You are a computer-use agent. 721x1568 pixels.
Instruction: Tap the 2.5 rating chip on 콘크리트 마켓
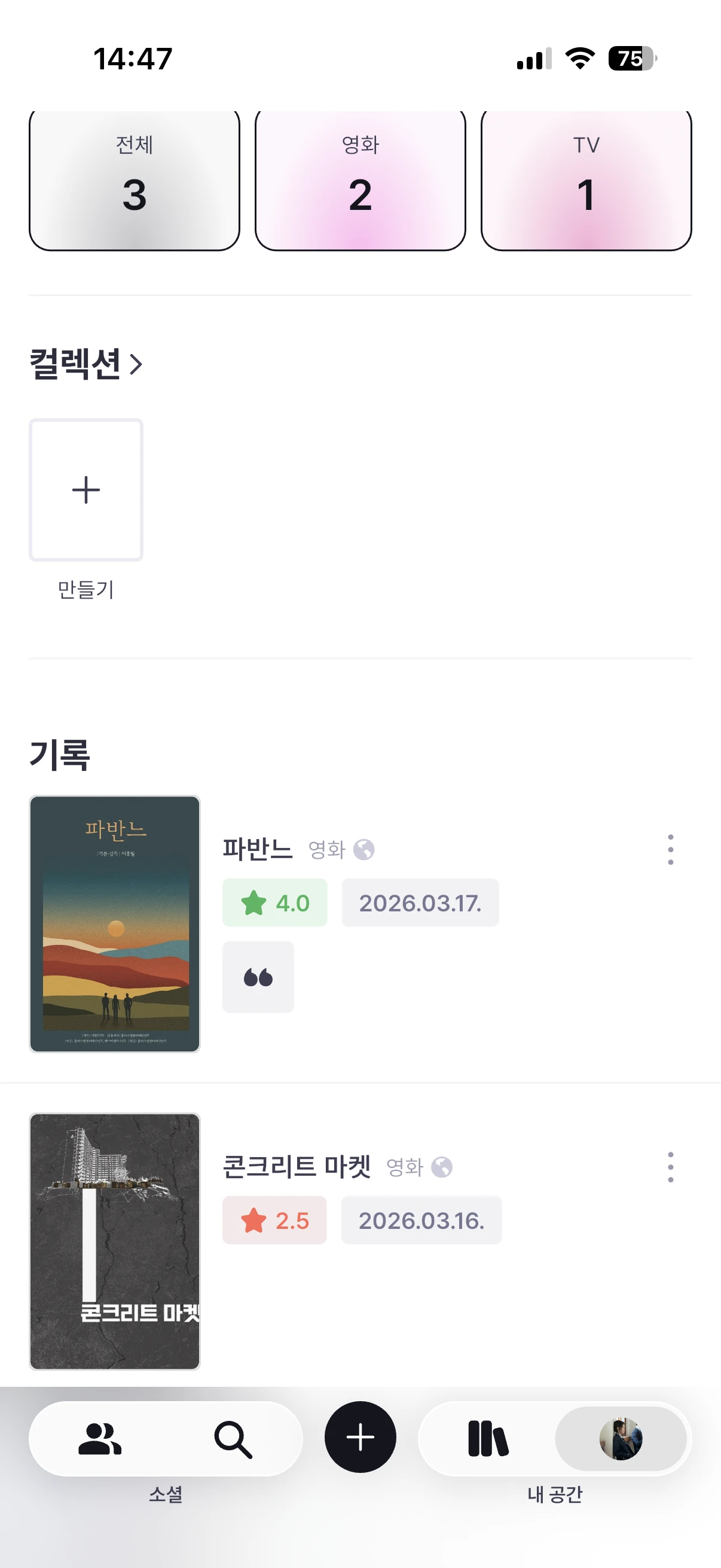click(x=274, y=1221)
